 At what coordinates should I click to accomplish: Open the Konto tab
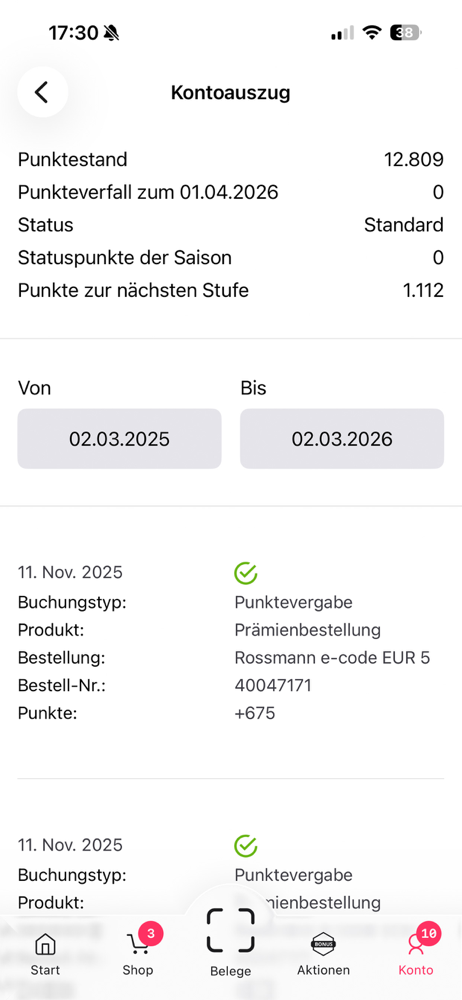click(x=416, y=954)
